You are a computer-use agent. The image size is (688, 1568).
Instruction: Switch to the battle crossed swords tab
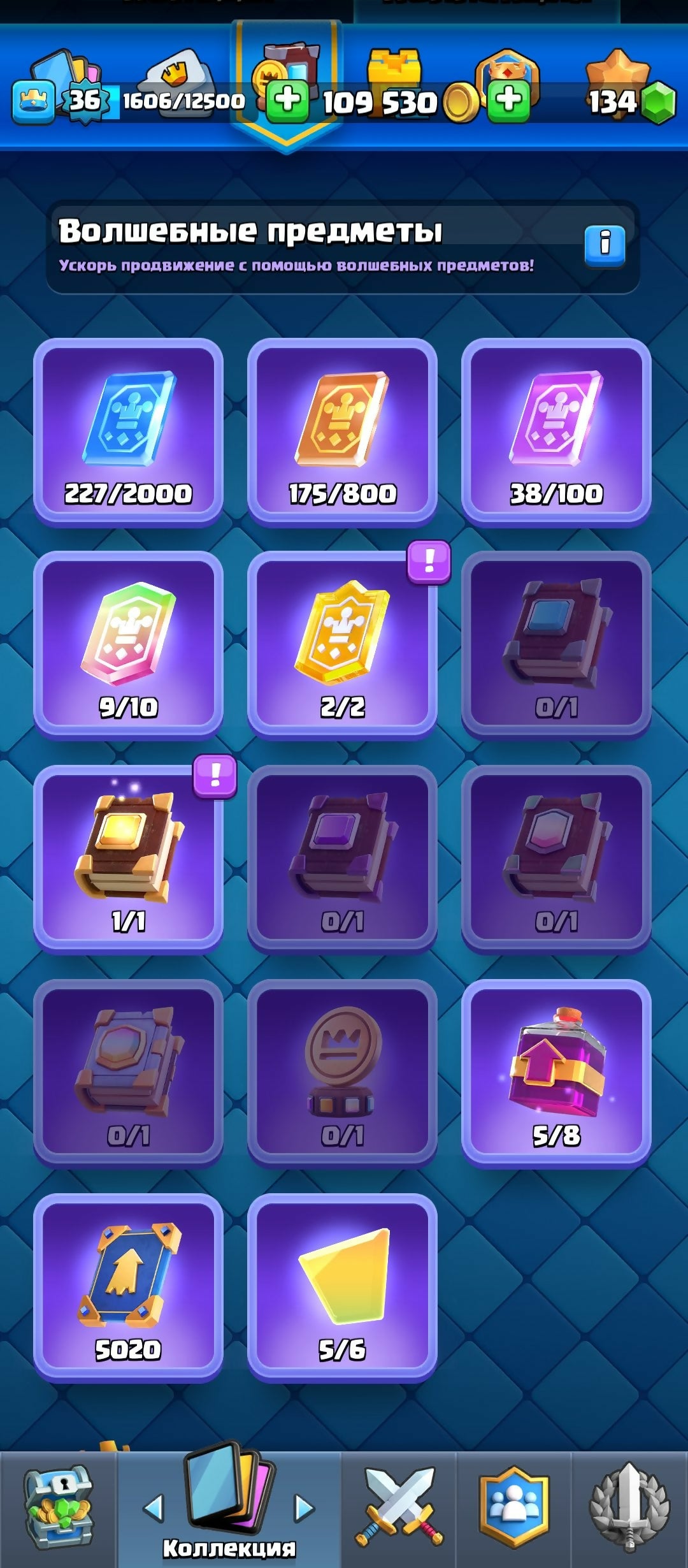[x=399, y=1508]
